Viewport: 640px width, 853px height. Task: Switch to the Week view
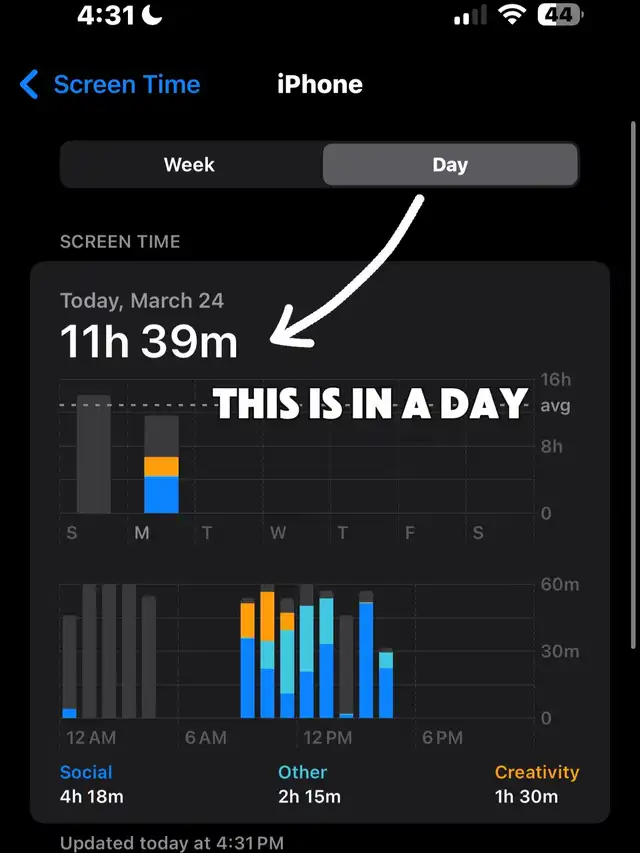190,165
